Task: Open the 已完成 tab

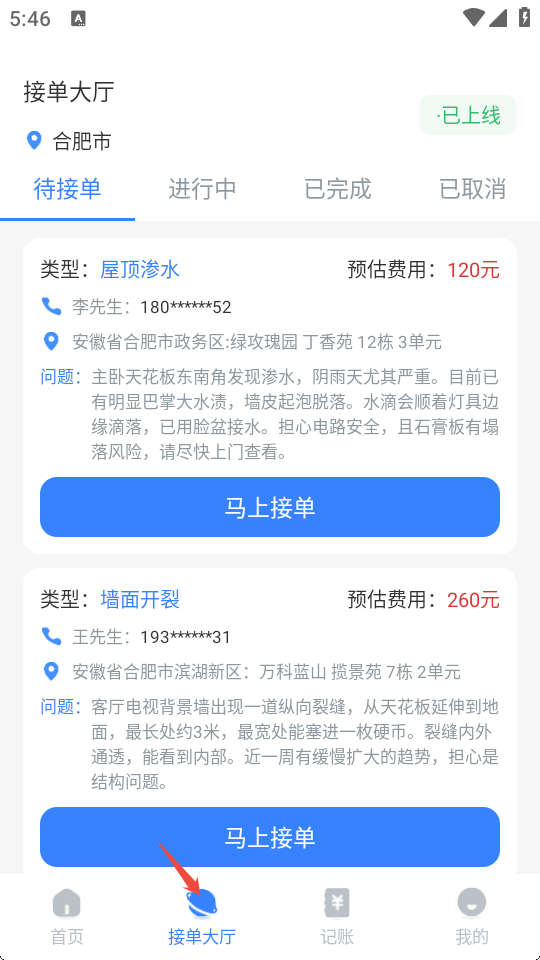Action: (337, 189)
